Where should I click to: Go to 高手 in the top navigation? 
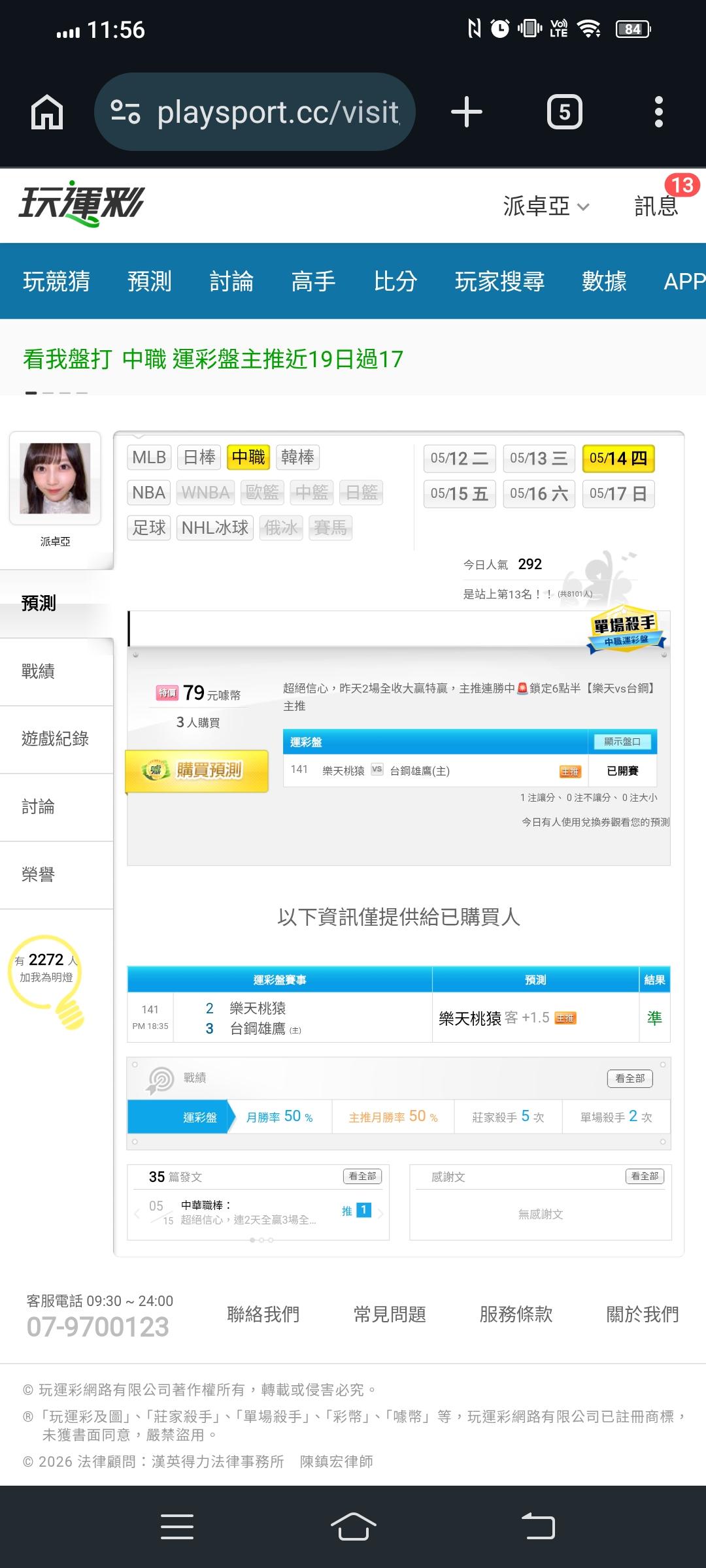click(313, 282)
